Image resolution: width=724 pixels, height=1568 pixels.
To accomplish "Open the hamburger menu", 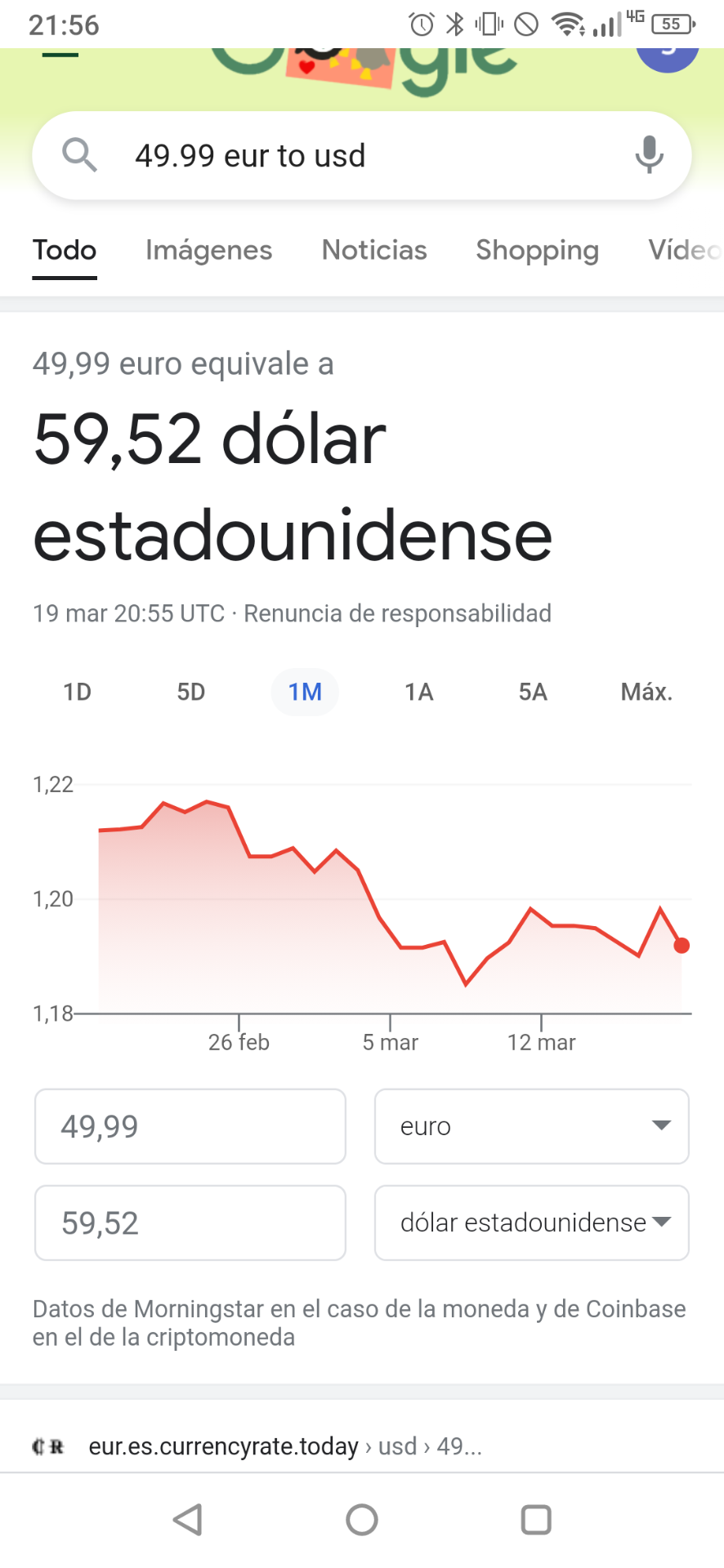I will [60, 55].
